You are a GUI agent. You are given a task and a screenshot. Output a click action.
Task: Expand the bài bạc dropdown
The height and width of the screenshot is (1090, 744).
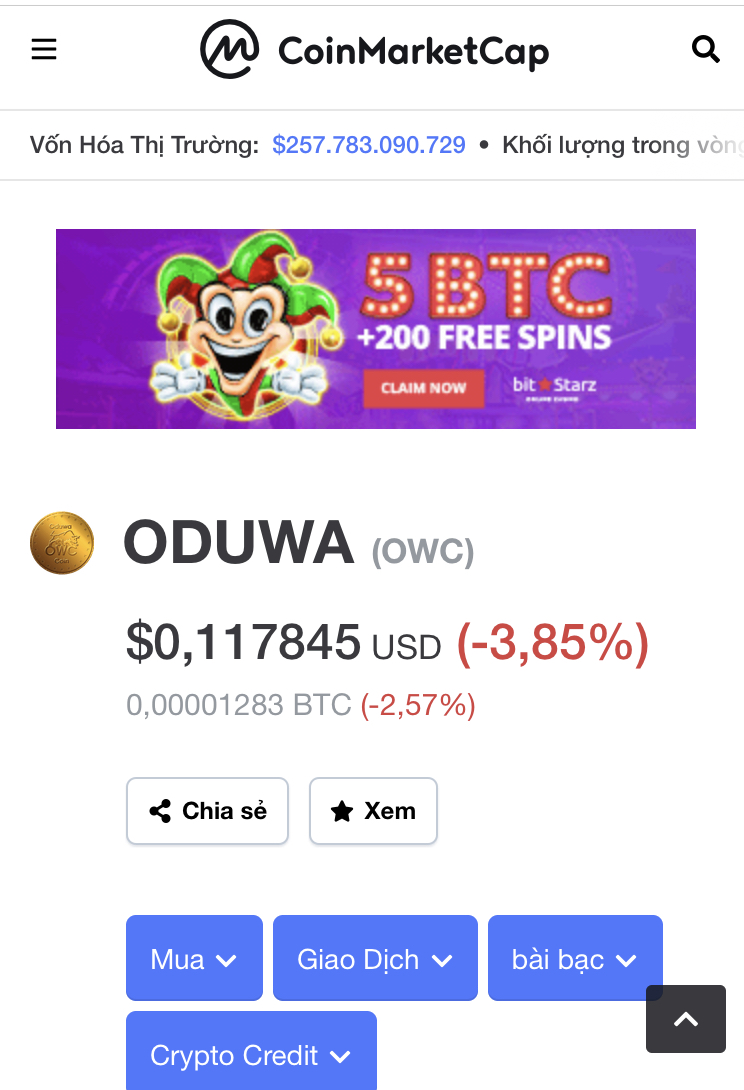(x=574, y=959)
